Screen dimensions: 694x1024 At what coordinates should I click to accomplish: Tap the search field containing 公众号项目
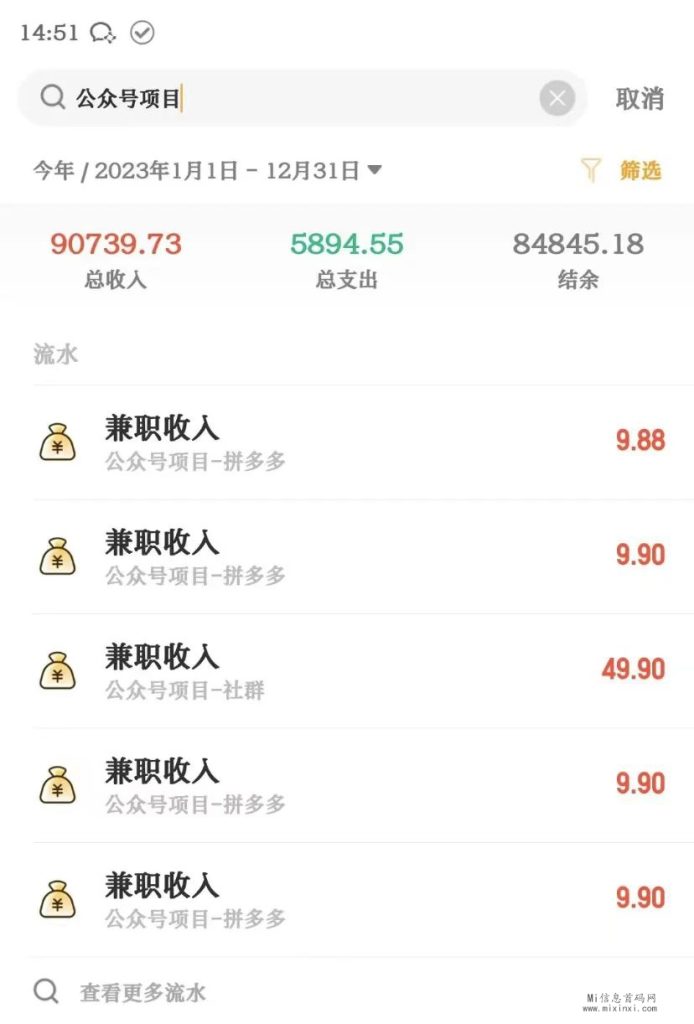point(300,98)
